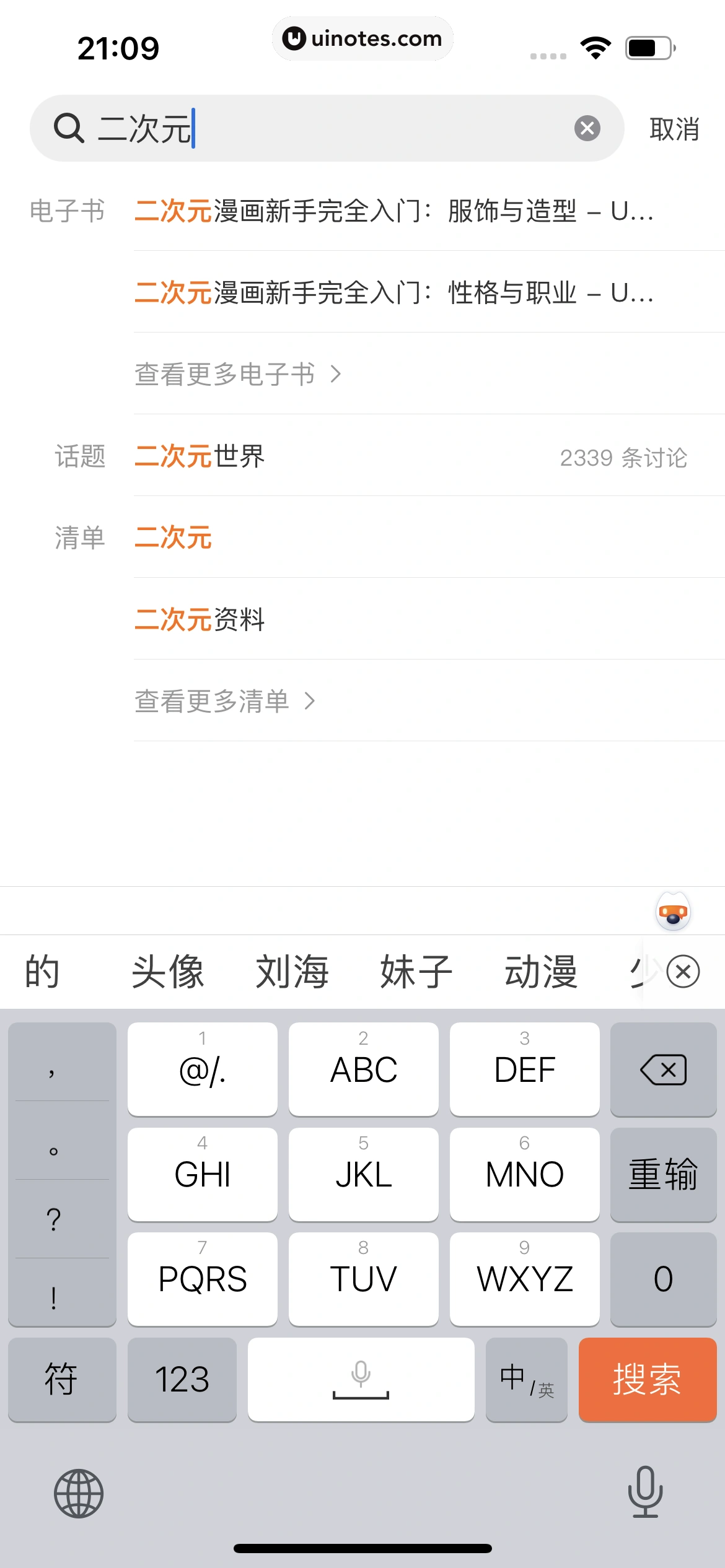
Task: Clear the search field with the x icon
Action: tap(587, 128)
